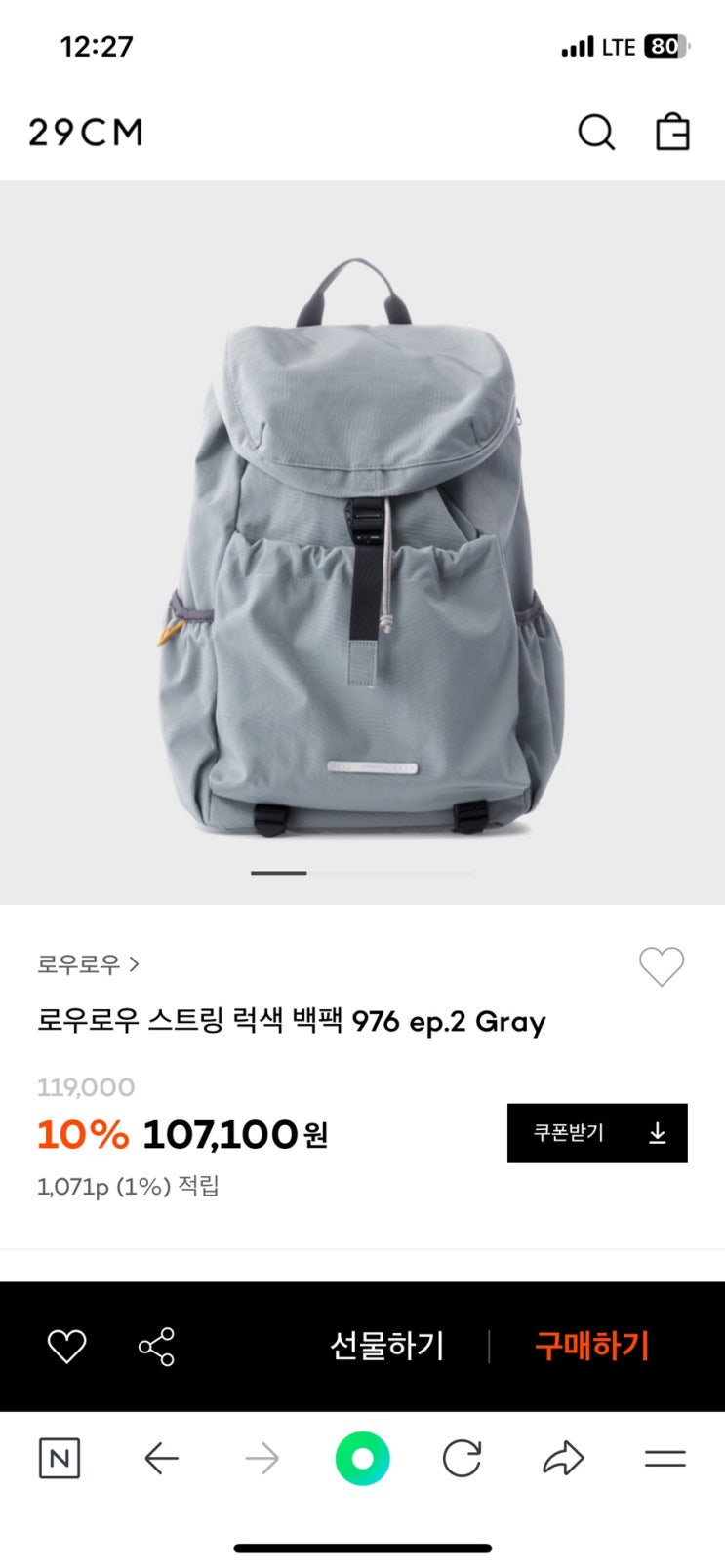Share this backpack product

[x=156, y=1347]
